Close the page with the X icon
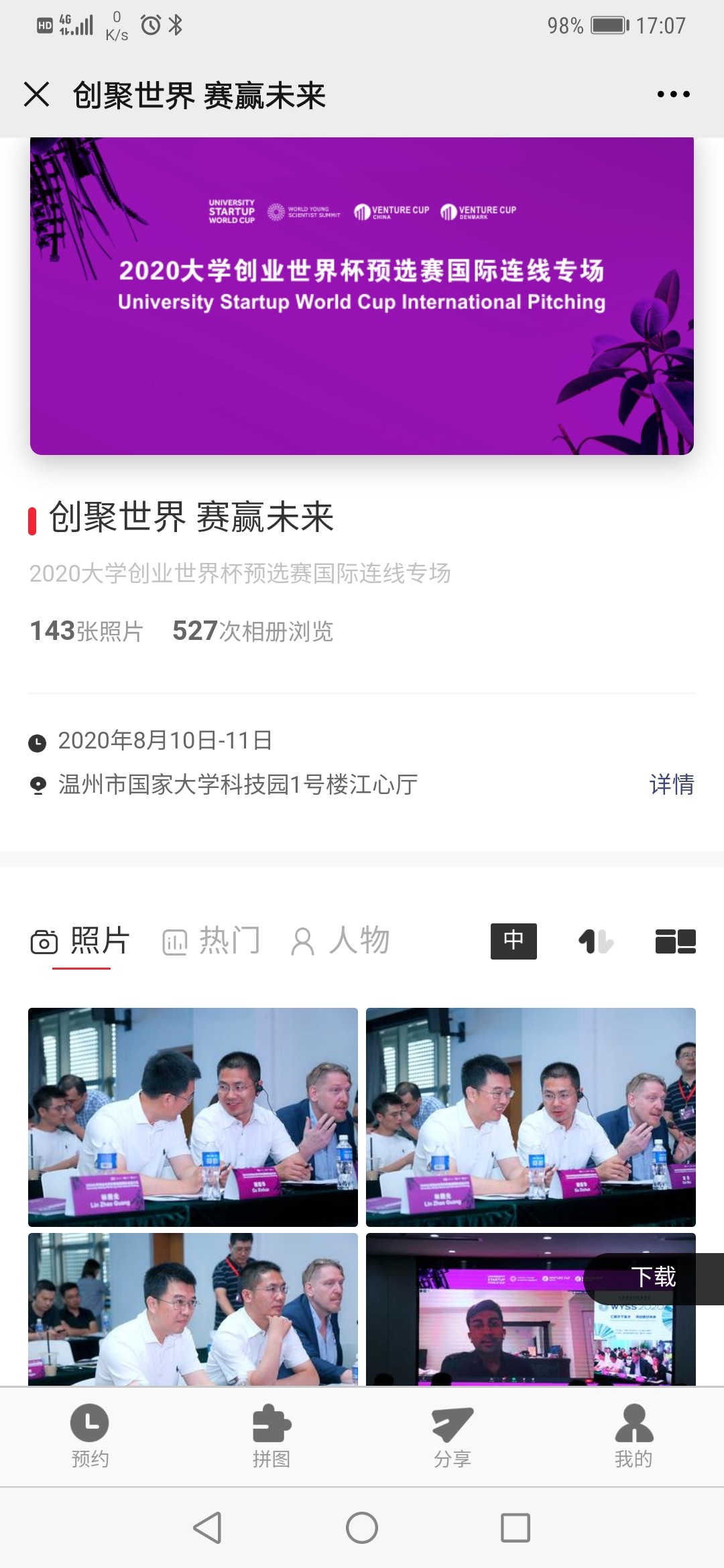This screenshot has height=1568, width=724. pos(37,94)
